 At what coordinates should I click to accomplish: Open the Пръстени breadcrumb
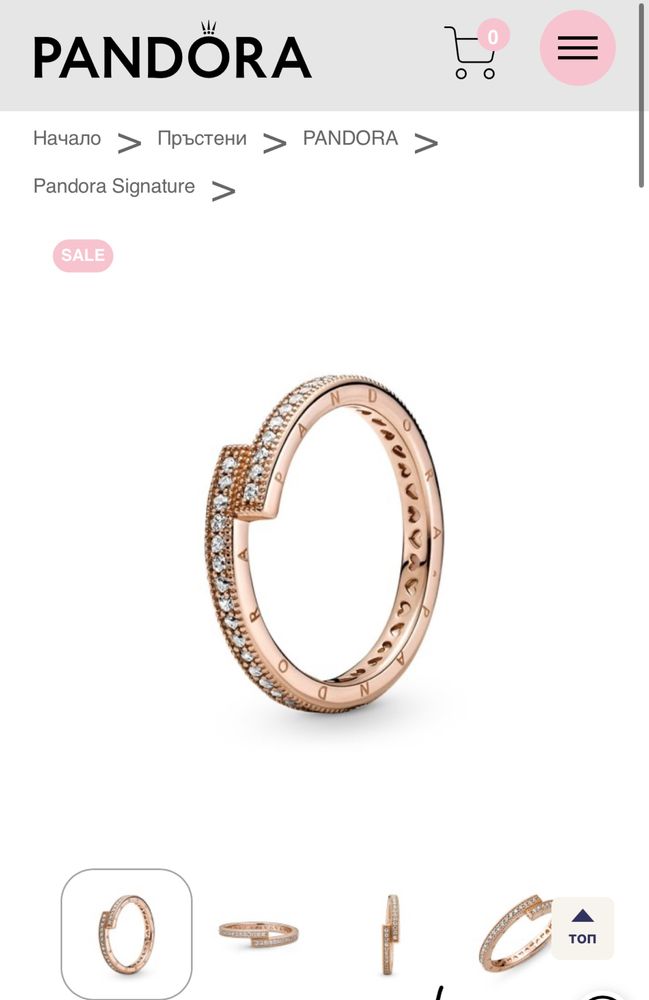(x=201, y=138)
